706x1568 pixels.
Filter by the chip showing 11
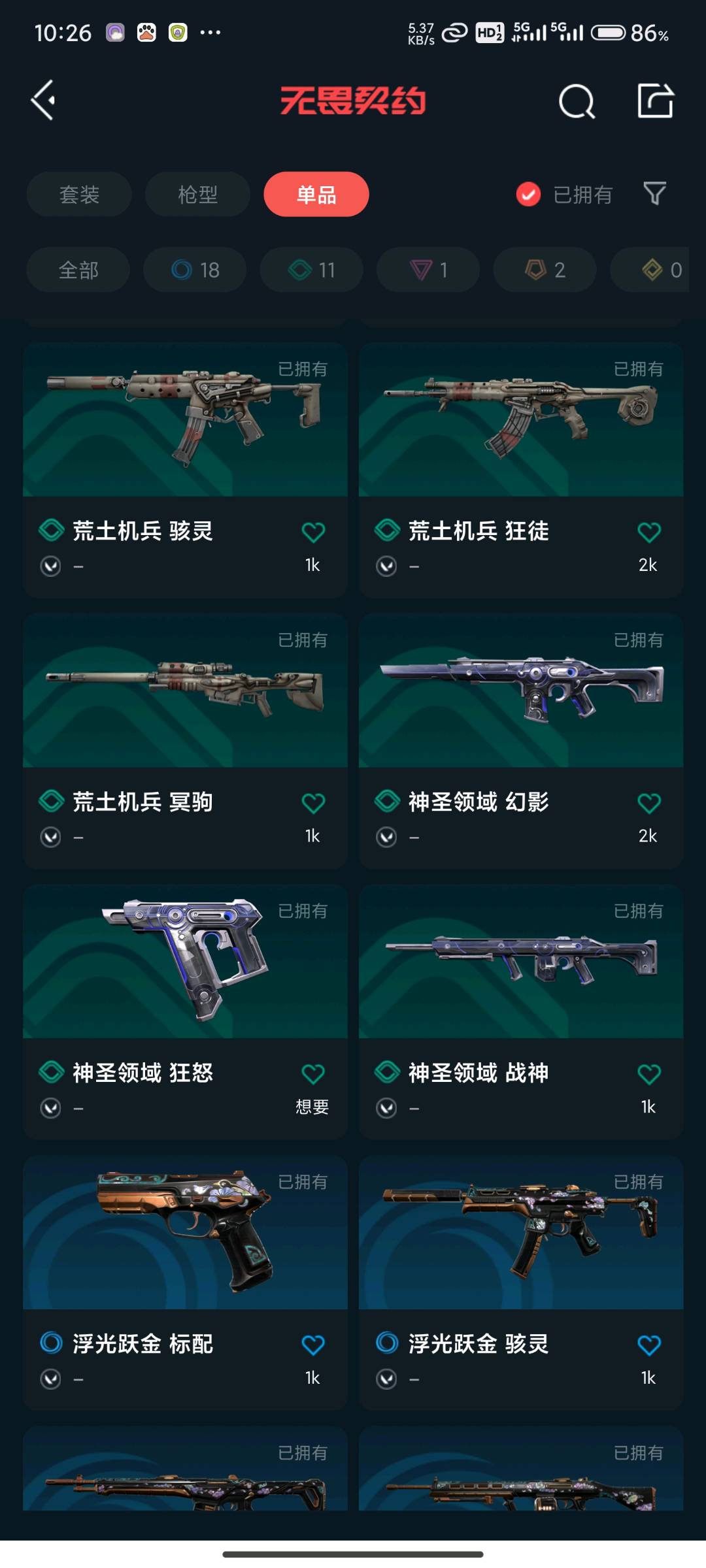click(x=311, y=270)
